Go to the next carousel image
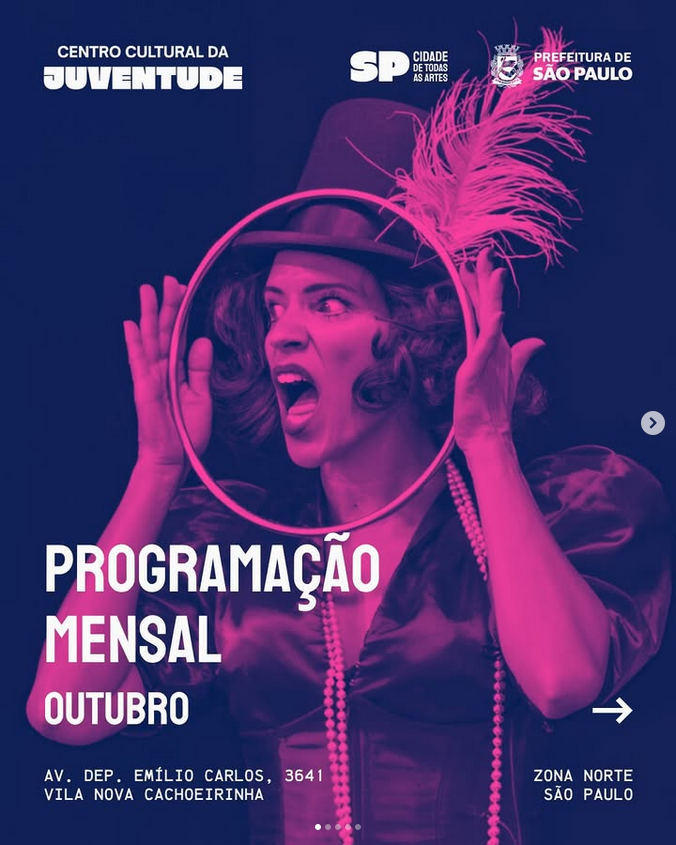676x845 pixels. coord(652,423)
